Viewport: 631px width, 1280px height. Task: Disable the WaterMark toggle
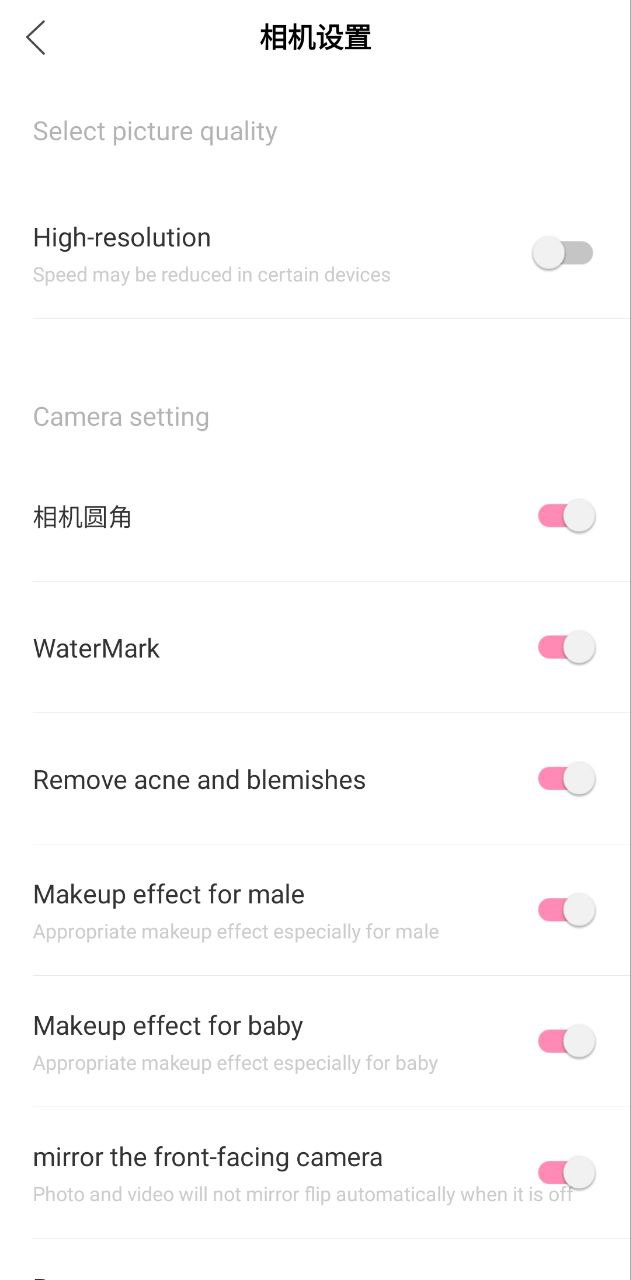566,647
